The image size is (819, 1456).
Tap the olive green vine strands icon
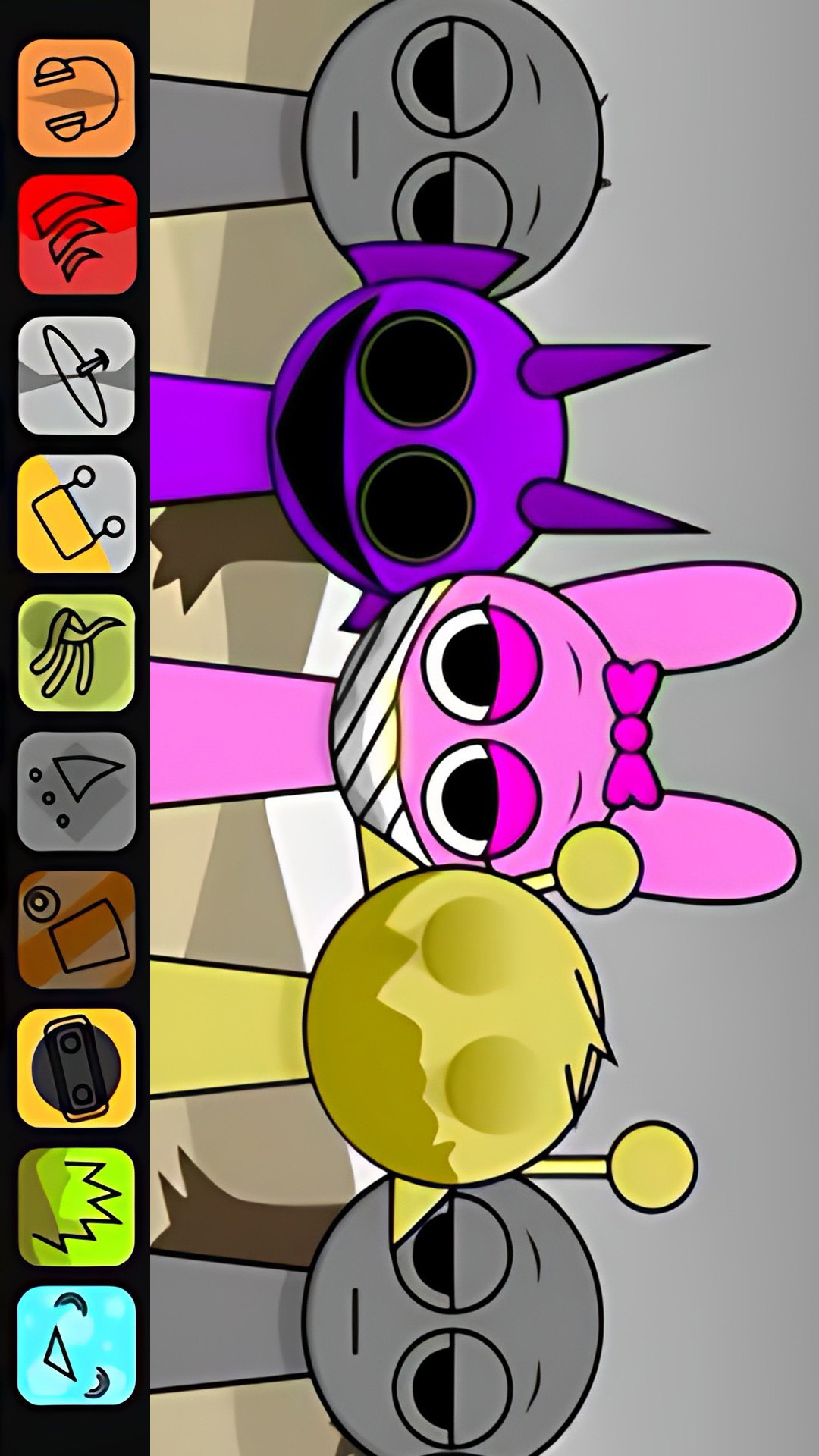point(77,652)
